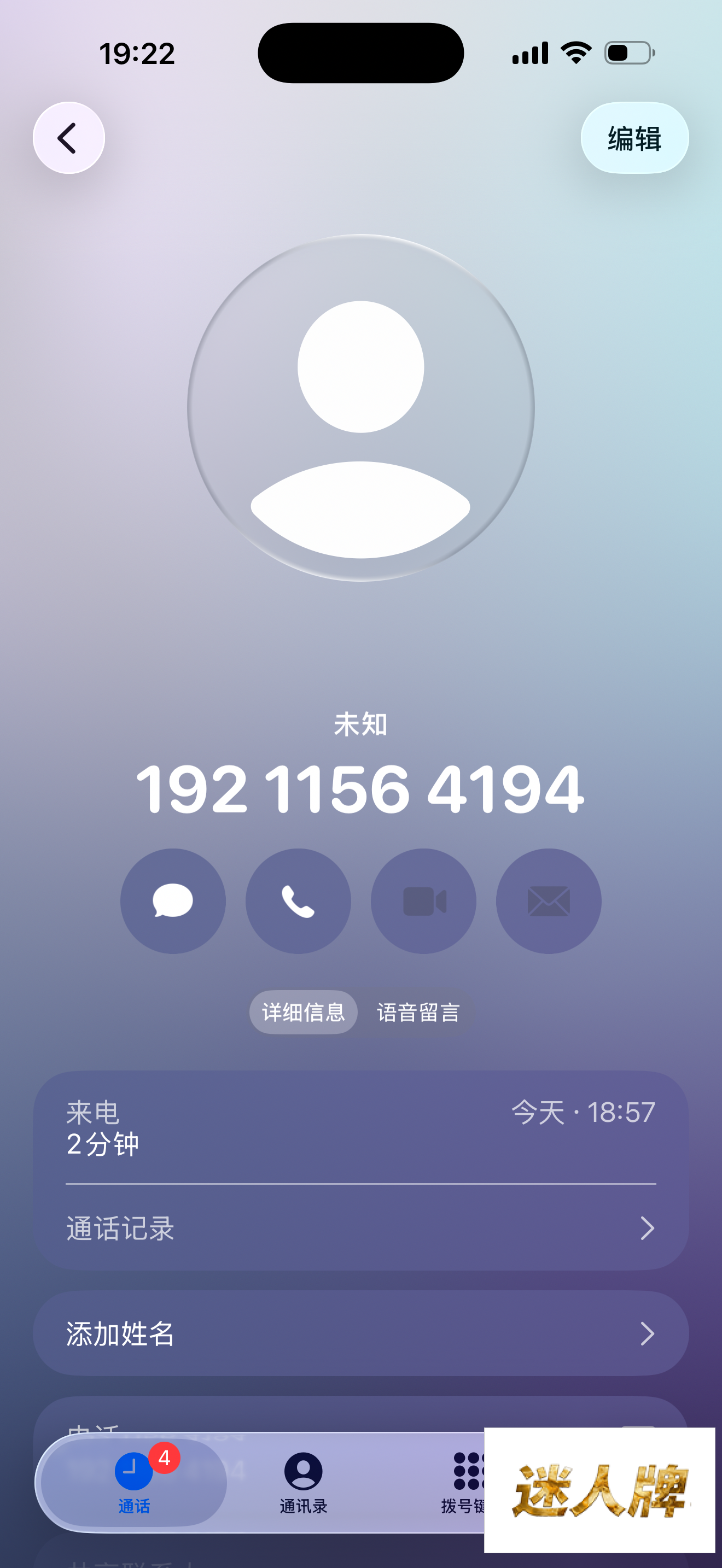Switch to the 语音留言 segment
The image size is (722, 1568).
click(418, 1013)
